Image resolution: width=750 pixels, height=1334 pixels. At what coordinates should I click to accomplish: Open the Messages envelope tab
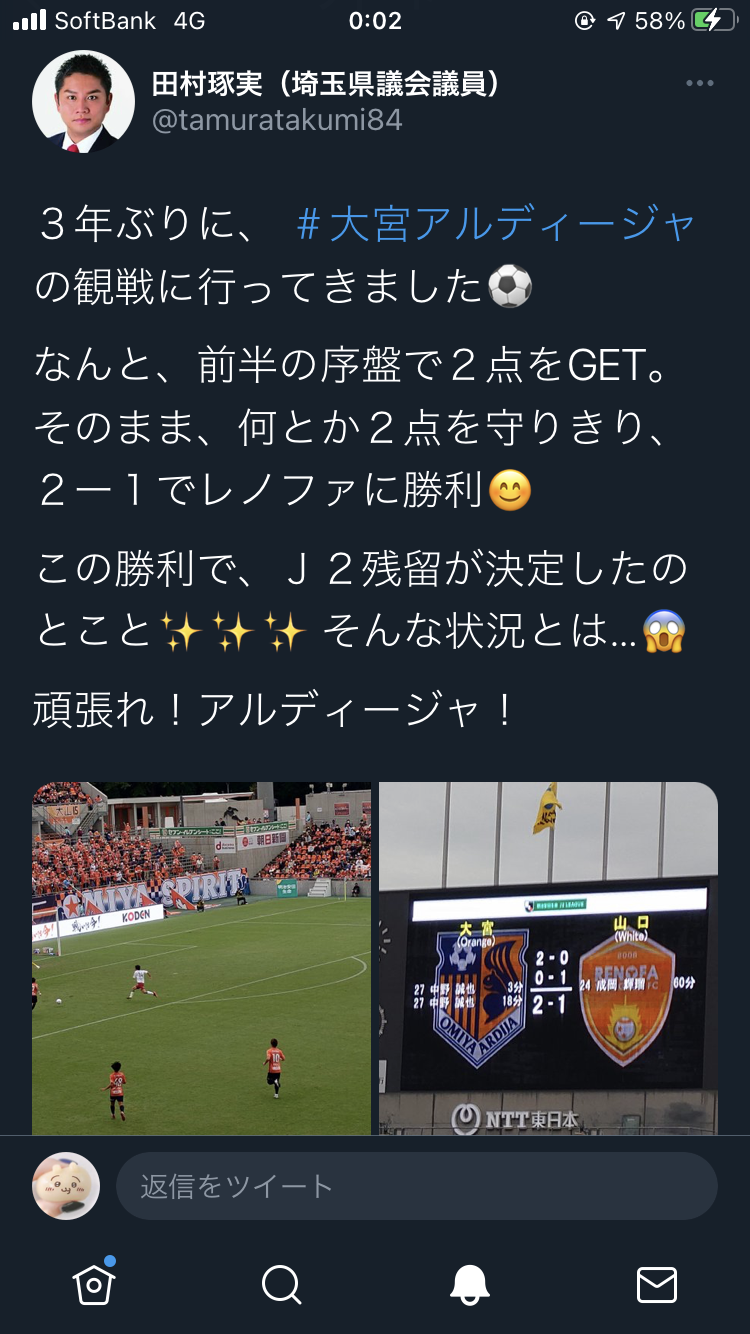pos(656,1284)
